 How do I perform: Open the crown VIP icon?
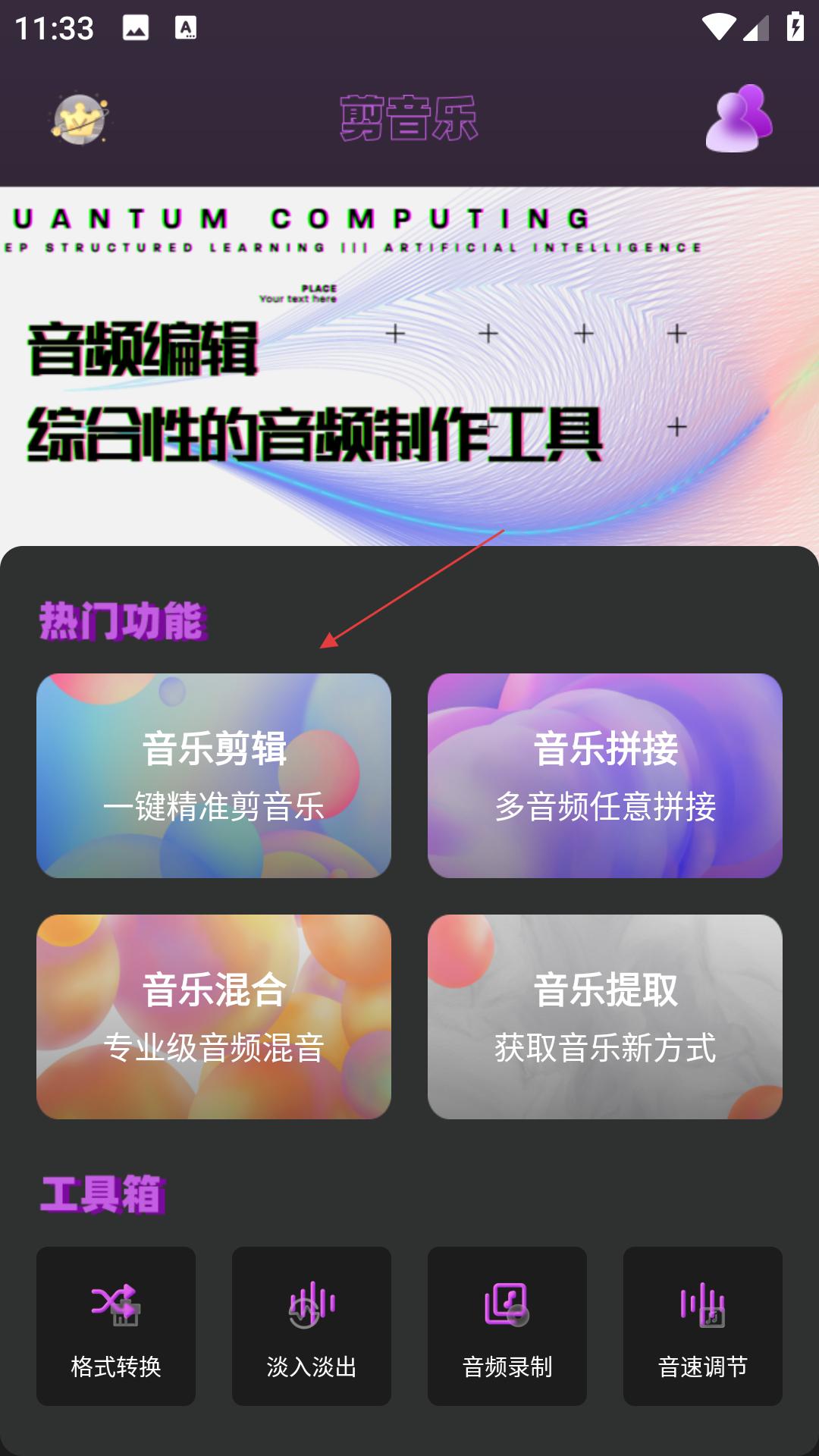point(79,119)
